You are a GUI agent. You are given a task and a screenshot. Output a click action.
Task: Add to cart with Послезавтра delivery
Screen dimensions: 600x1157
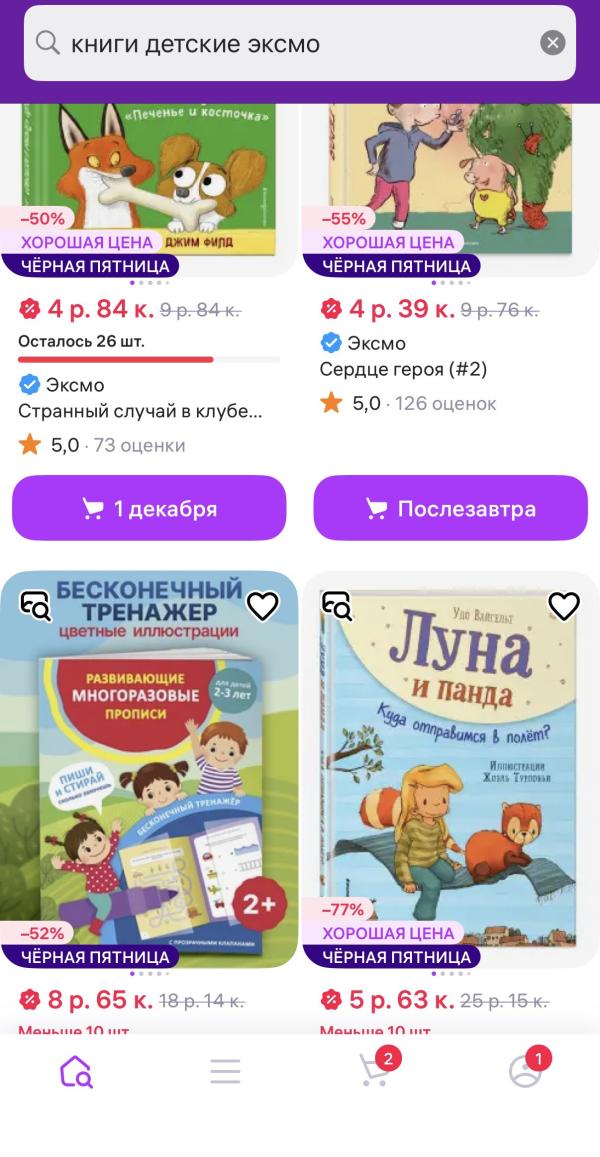[x=451, y=508]
